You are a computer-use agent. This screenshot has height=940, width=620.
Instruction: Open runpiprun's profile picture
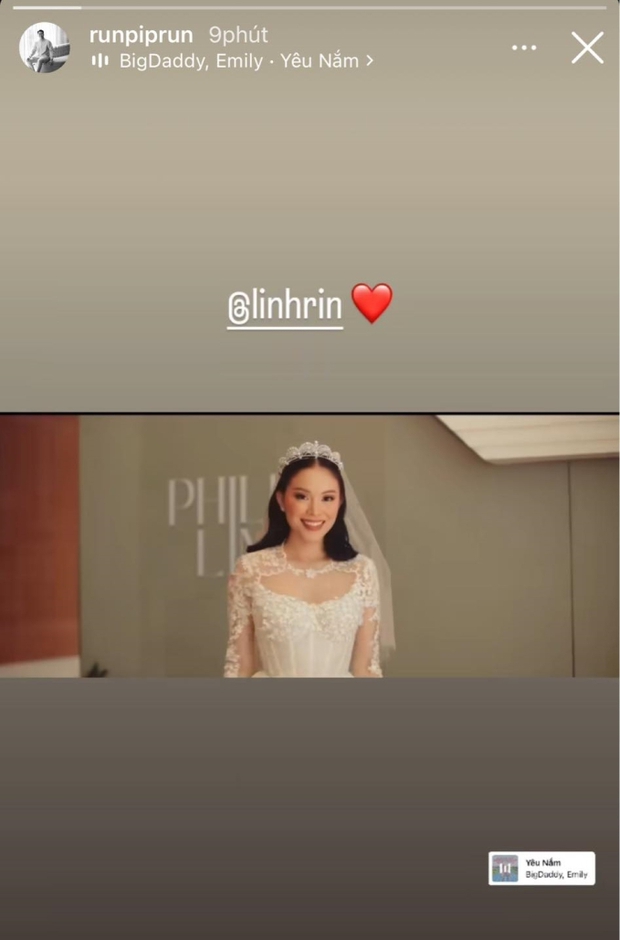tap(45, 48)
